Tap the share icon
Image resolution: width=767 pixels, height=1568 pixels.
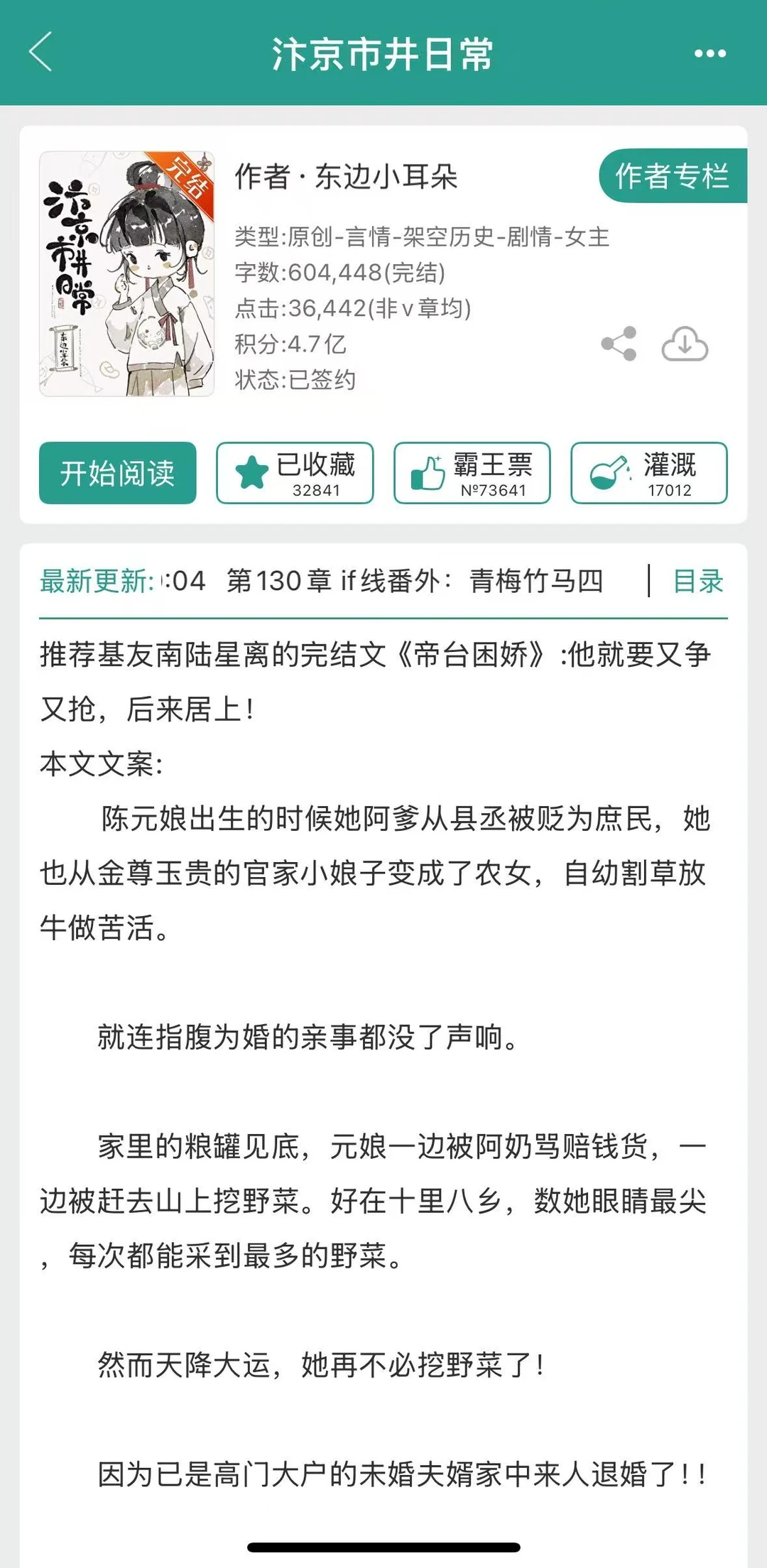click(x=619, y=344)
